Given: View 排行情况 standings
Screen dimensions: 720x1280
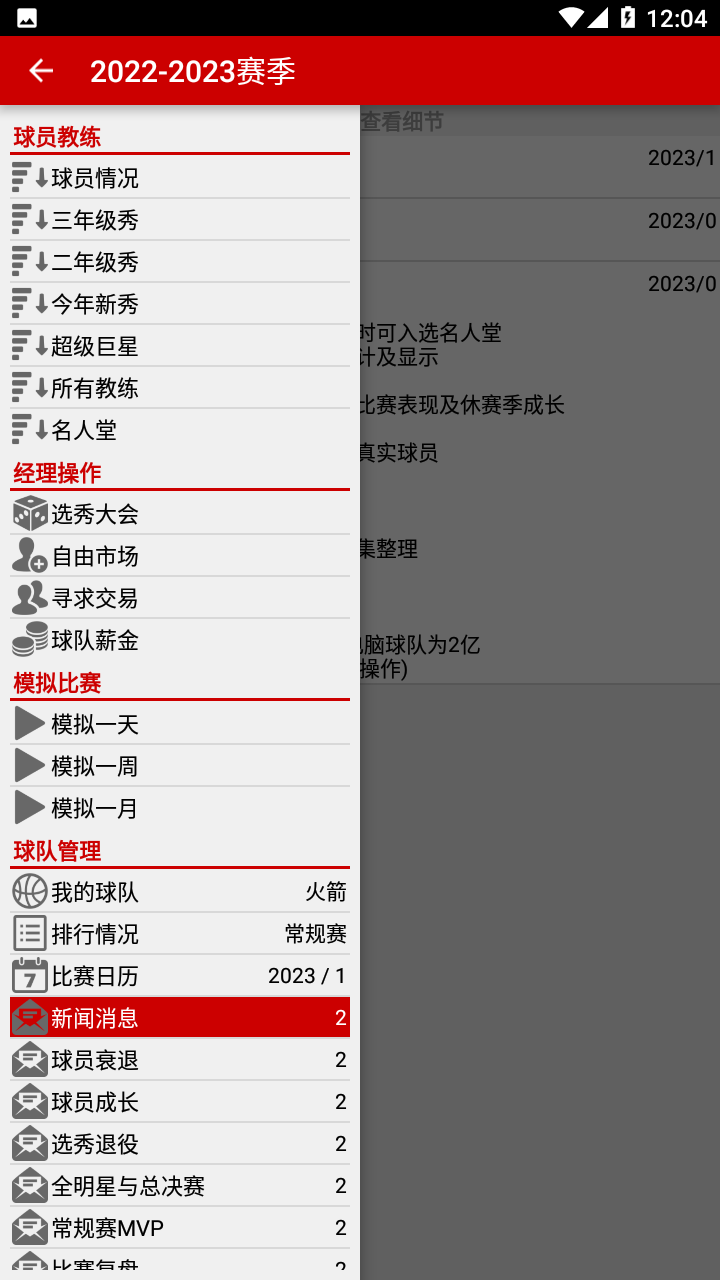Looking at the screenshot, I should [180, 934].
